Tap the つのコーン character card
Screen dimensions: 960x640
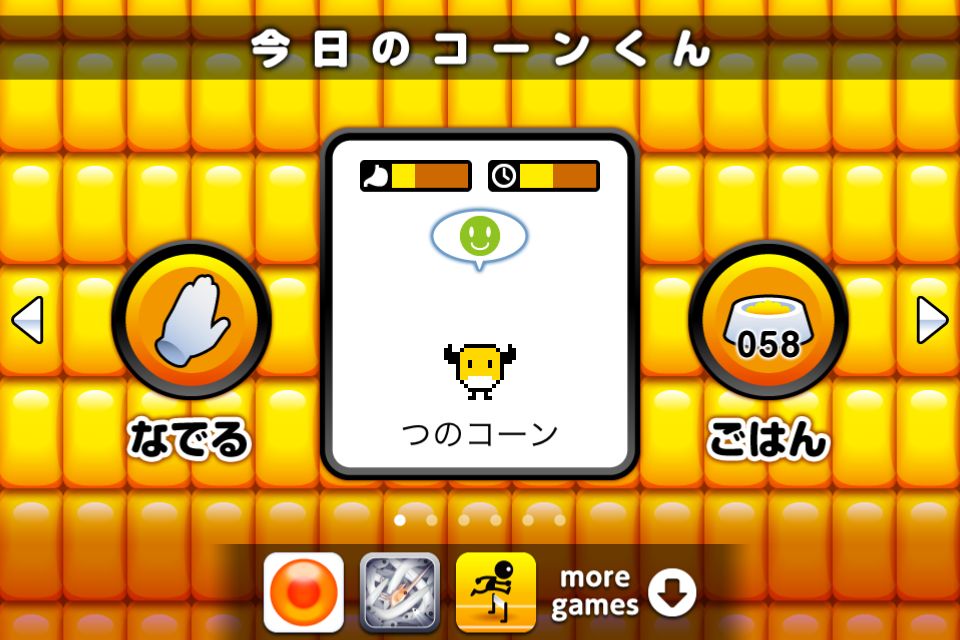(x=480, y=303)
